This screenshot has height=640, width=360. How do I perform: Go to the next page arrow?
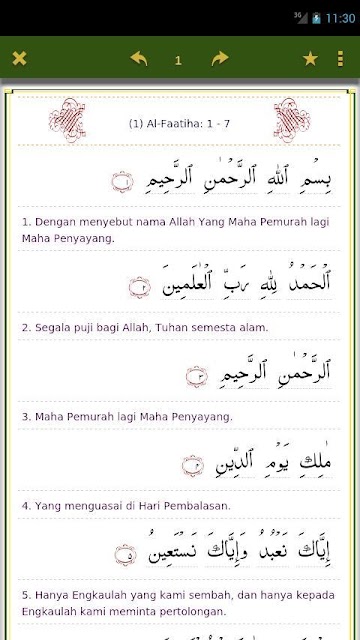(220, 59)
